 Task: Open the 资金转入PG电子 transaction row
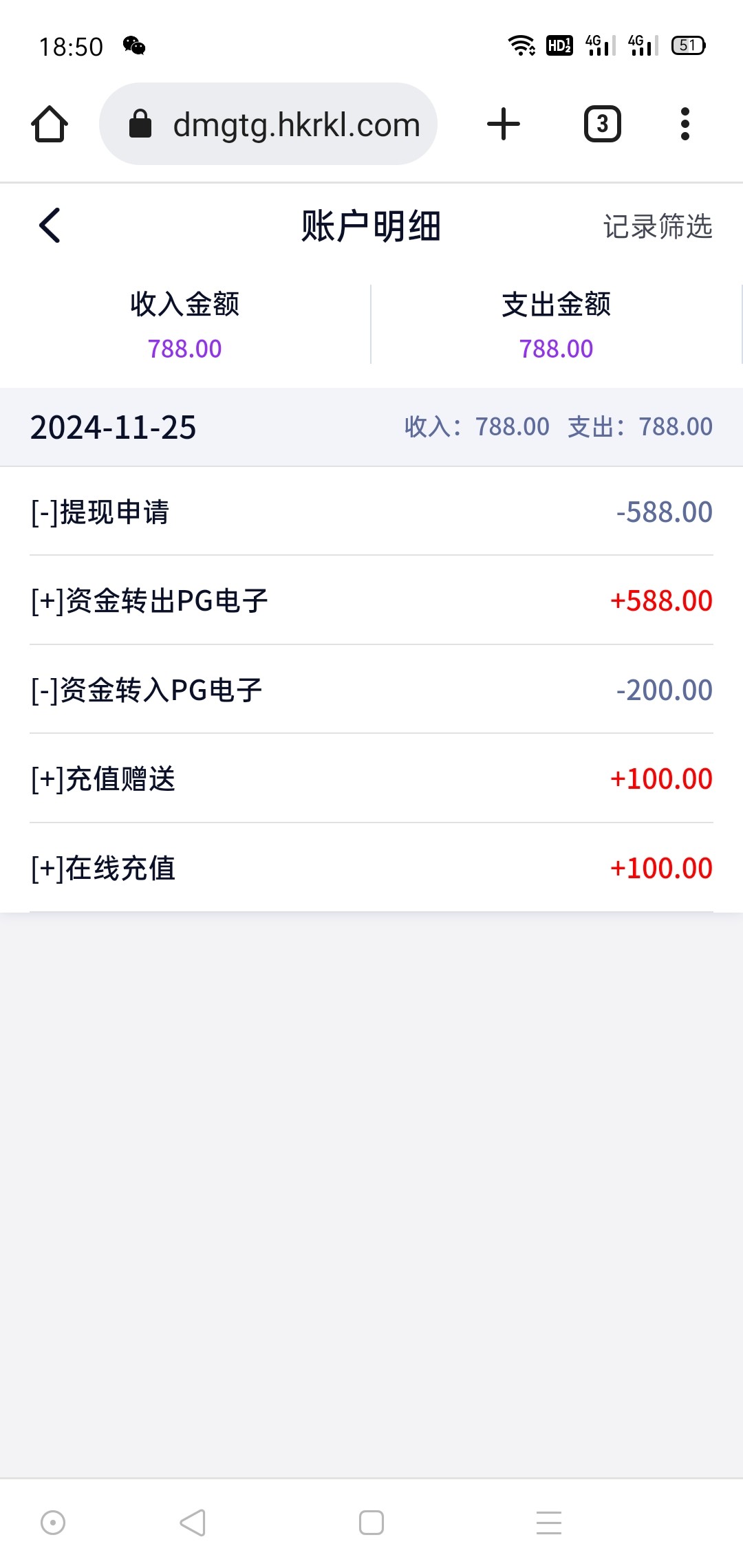point(371,690)
